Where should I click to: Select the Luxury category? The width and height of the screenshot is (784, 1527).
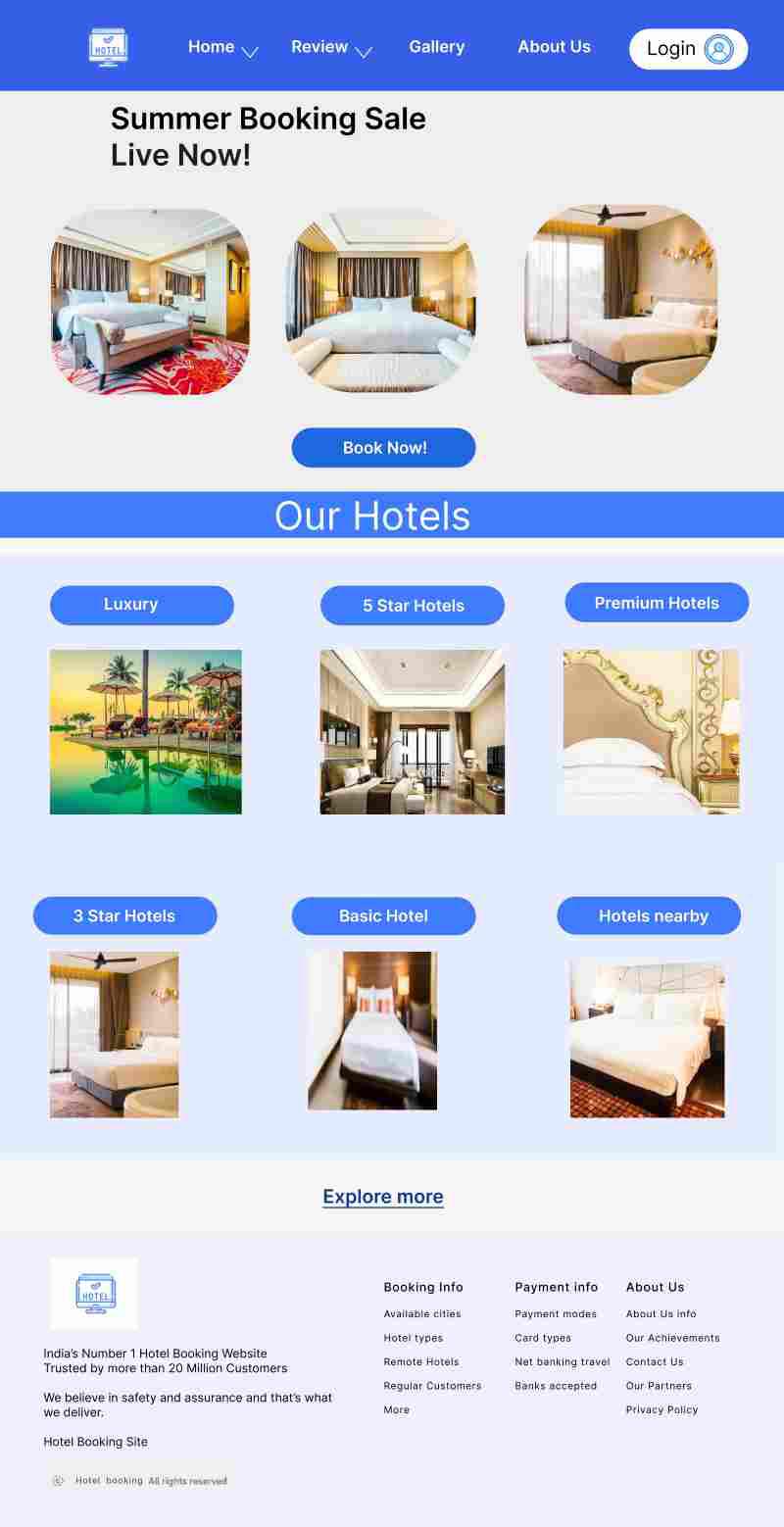point(141,605)
